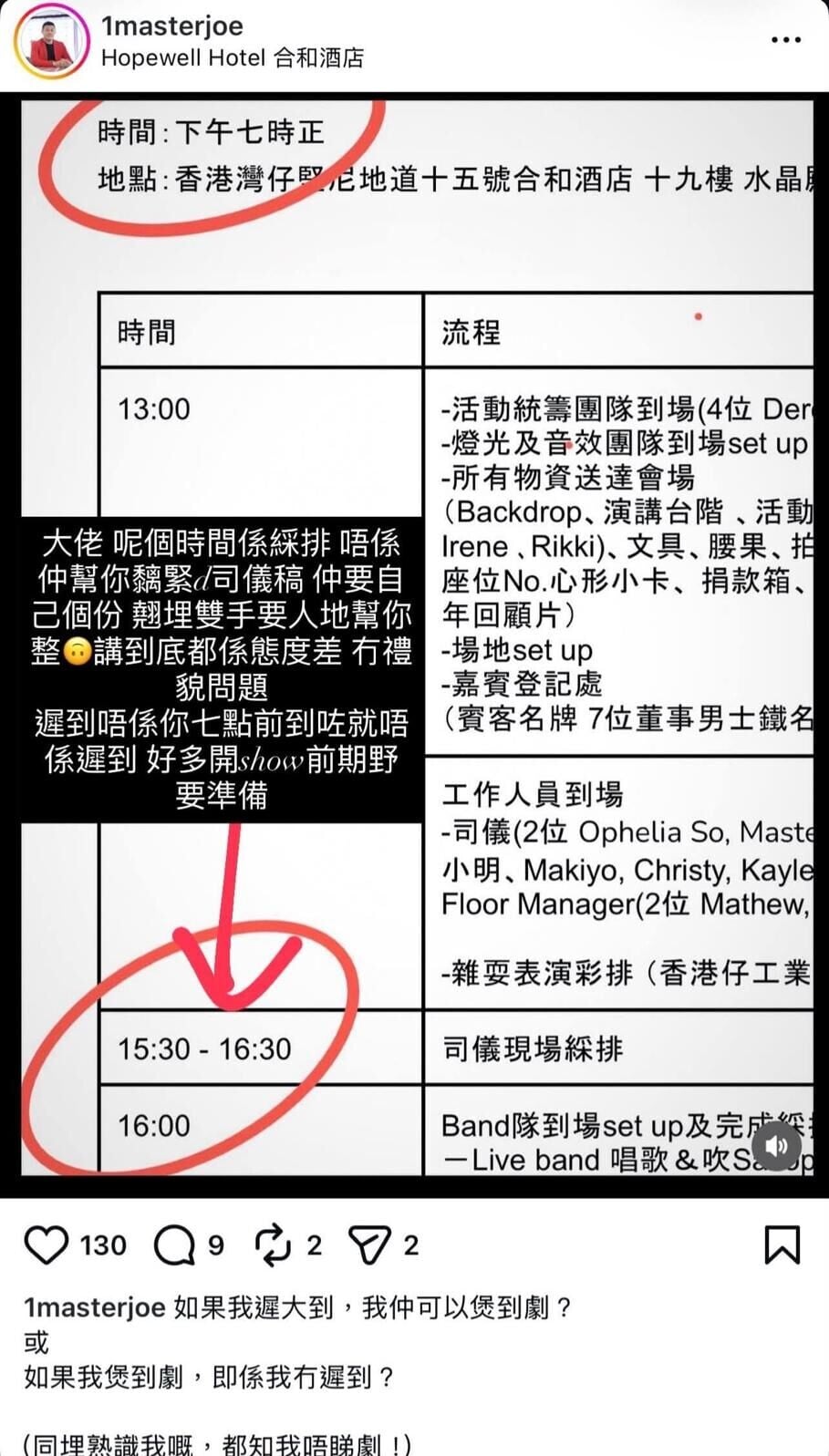
Task: Repost this post
Action: (272, 1245)
